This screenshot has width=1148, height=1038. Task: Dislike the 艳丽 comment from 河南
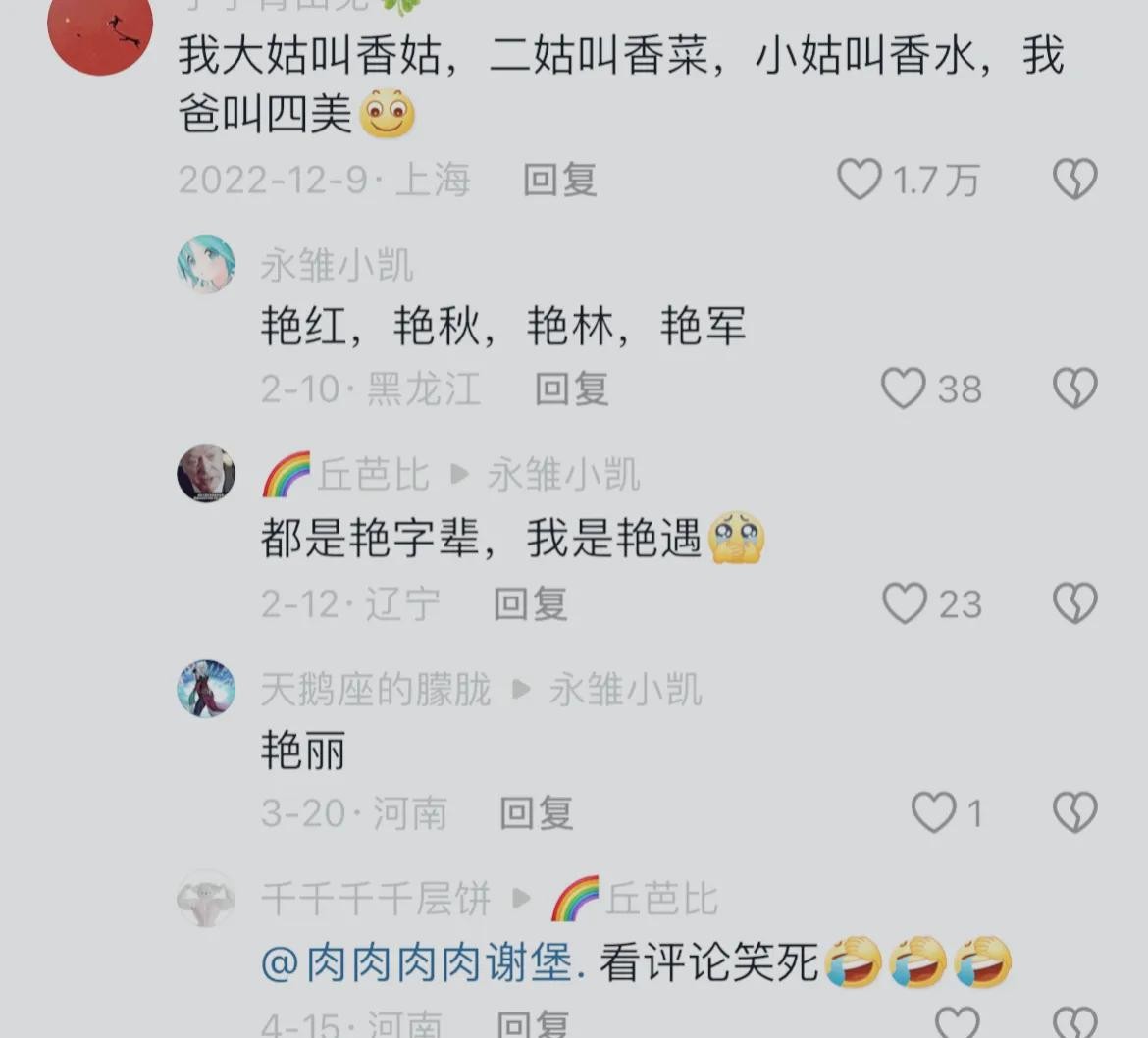pos(1074,812)
